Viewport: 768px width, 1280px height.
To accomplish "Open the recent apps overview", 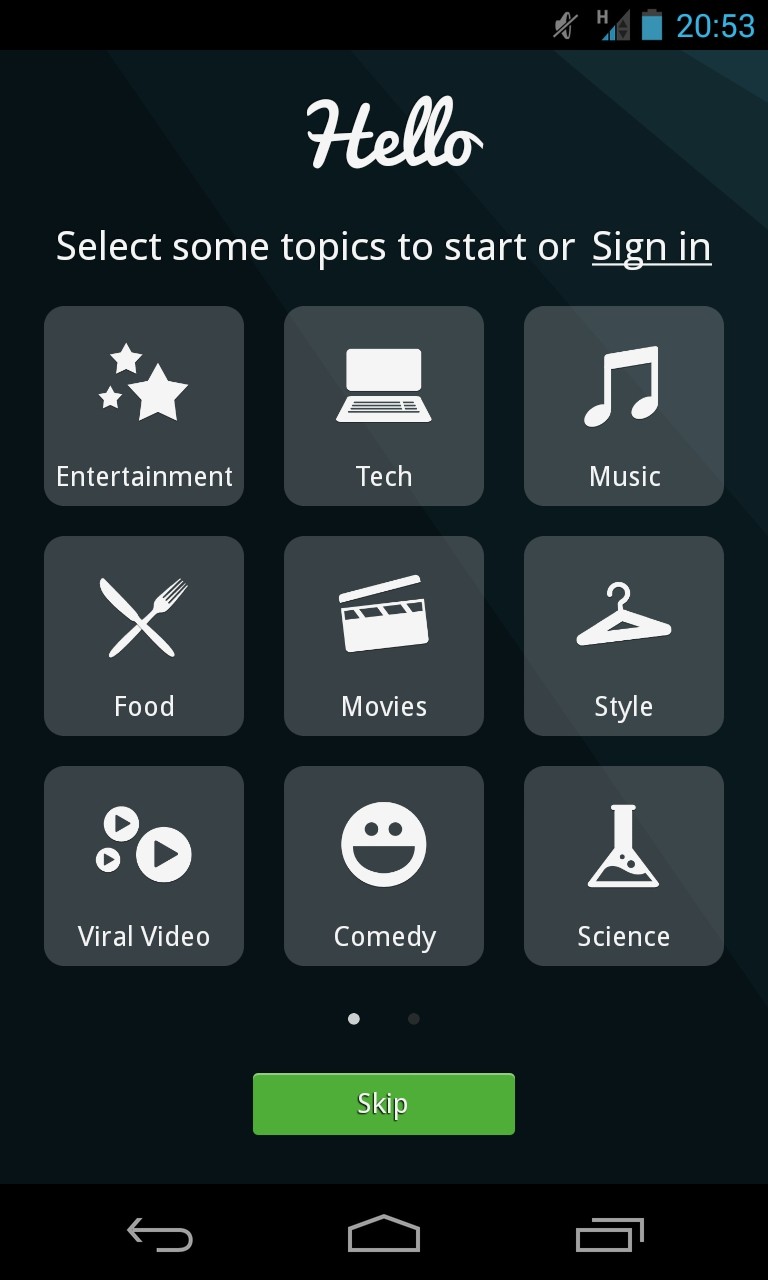I will pyautogui.click(x=610, y=1234).
